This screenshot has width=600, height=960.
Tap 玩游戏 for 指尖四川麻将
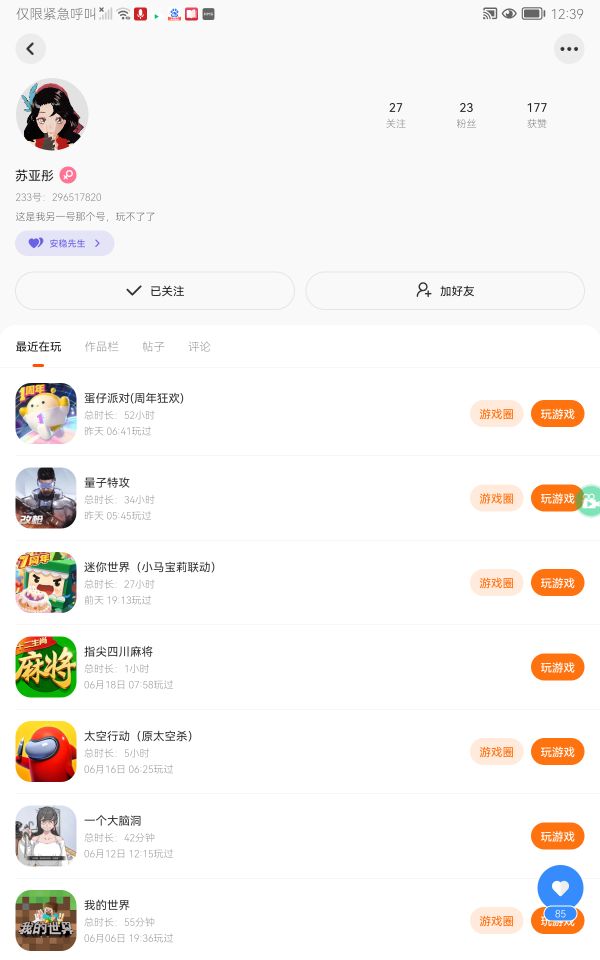coord(557,667)
